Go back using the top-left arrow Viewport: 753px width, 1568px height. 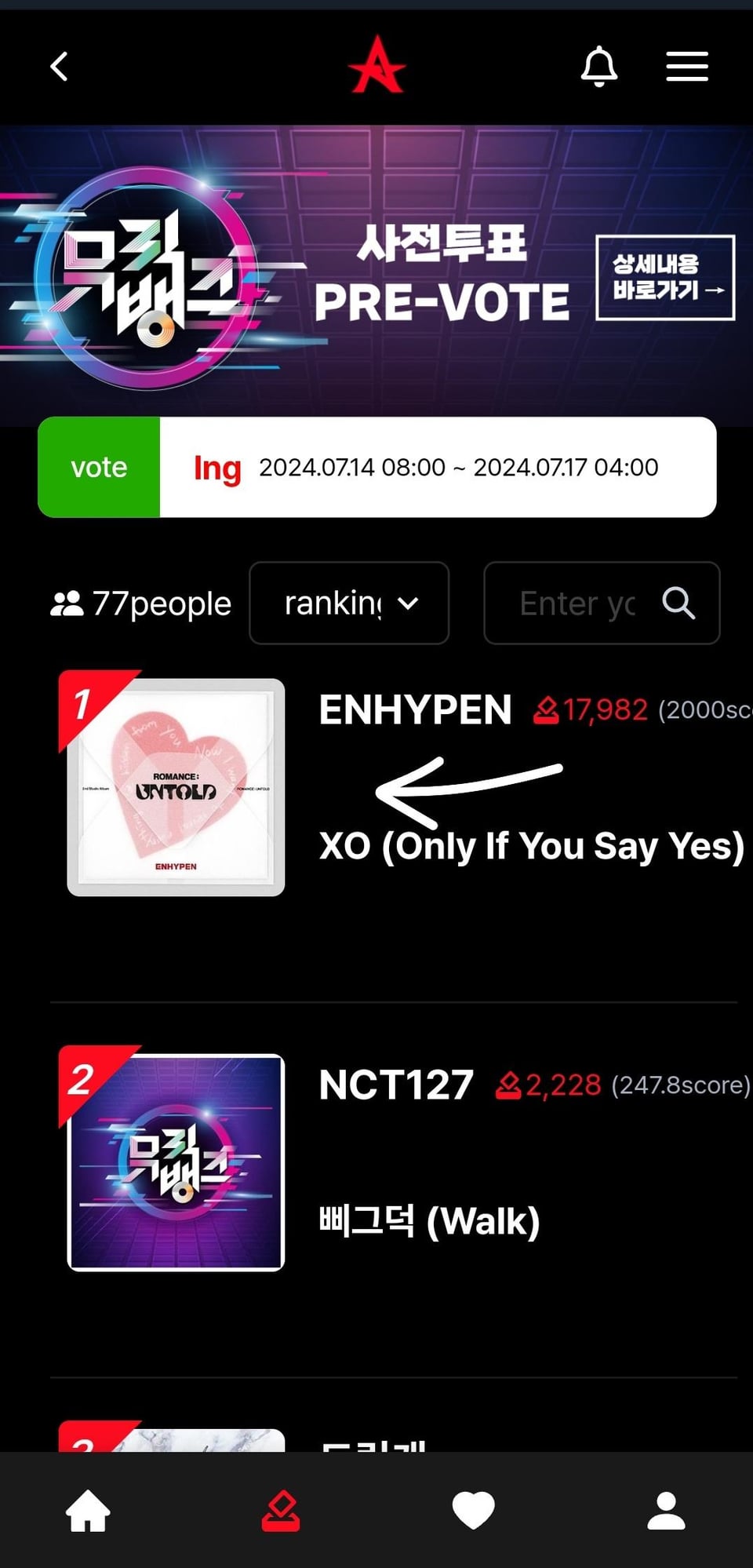coord(60,67)
